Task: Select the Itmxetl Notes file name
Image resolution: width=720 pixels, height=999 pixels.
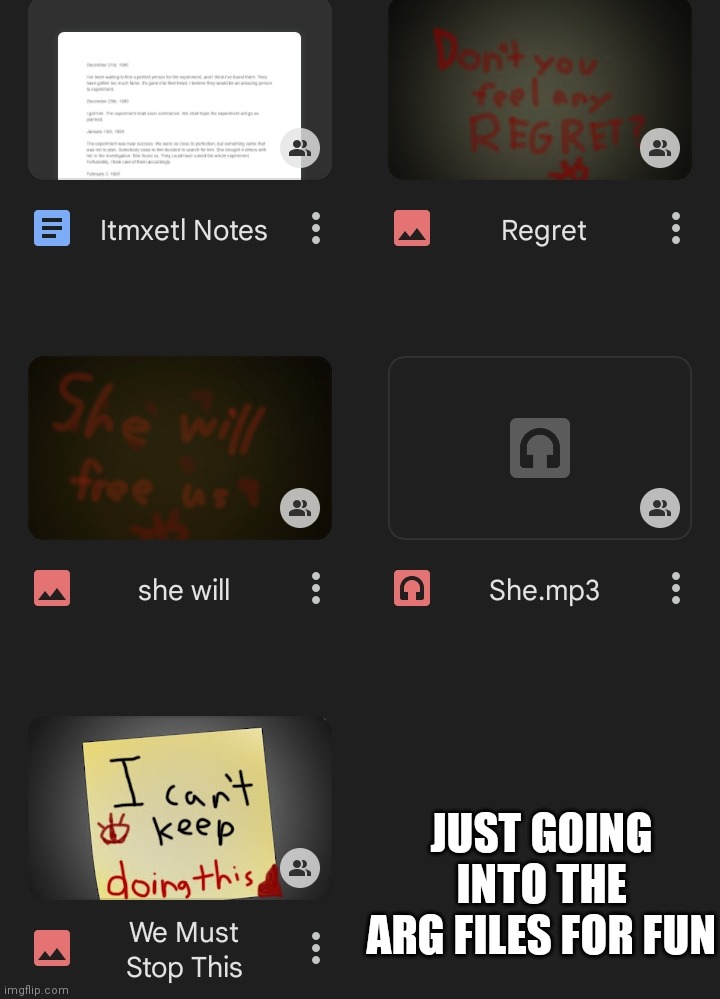Action: pyautogui.click(x=183, y=230)
